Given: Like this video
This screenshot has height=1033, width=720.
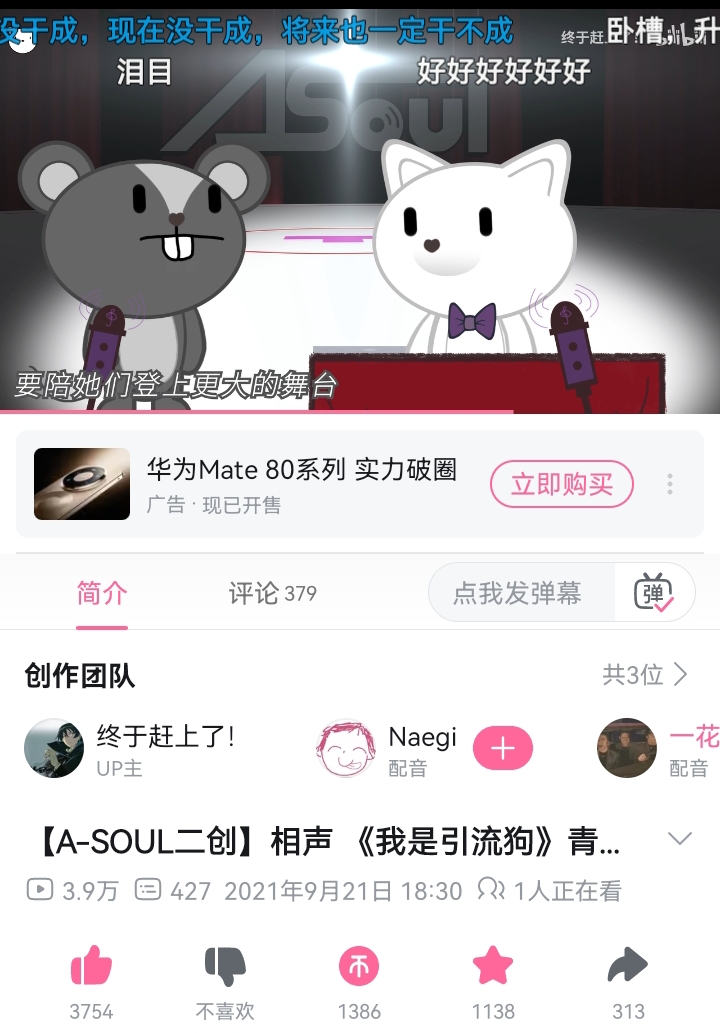Looking at the screenshot, I should (91, 966).
